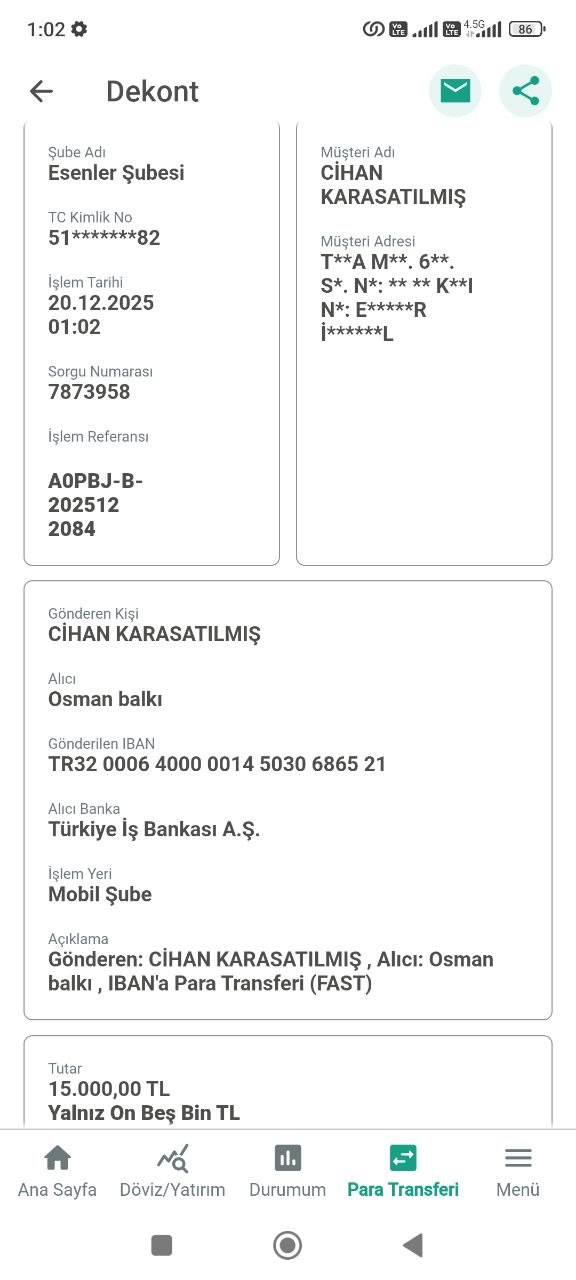Share the Dekont receipt
576x1280 pixels.
525,91
